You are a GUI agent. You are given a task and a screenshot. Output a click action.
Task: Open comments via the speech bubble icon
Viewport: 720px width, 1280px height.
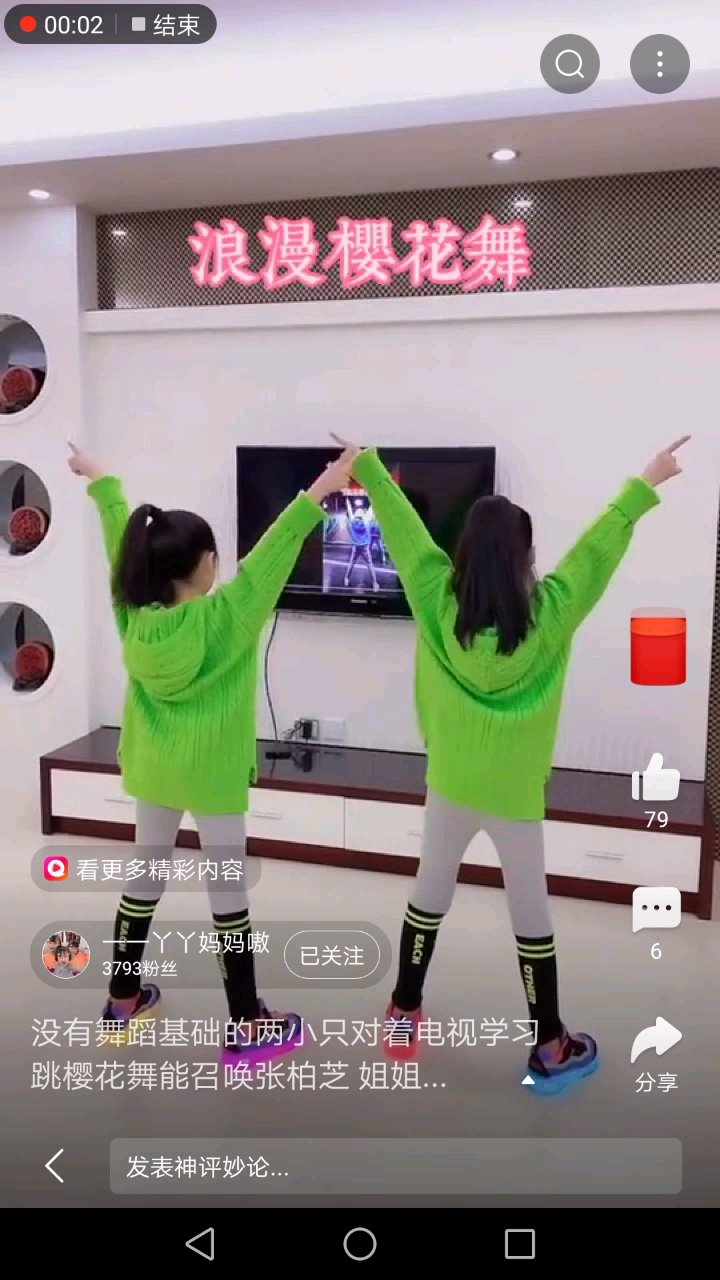click(x=655, y=908)
